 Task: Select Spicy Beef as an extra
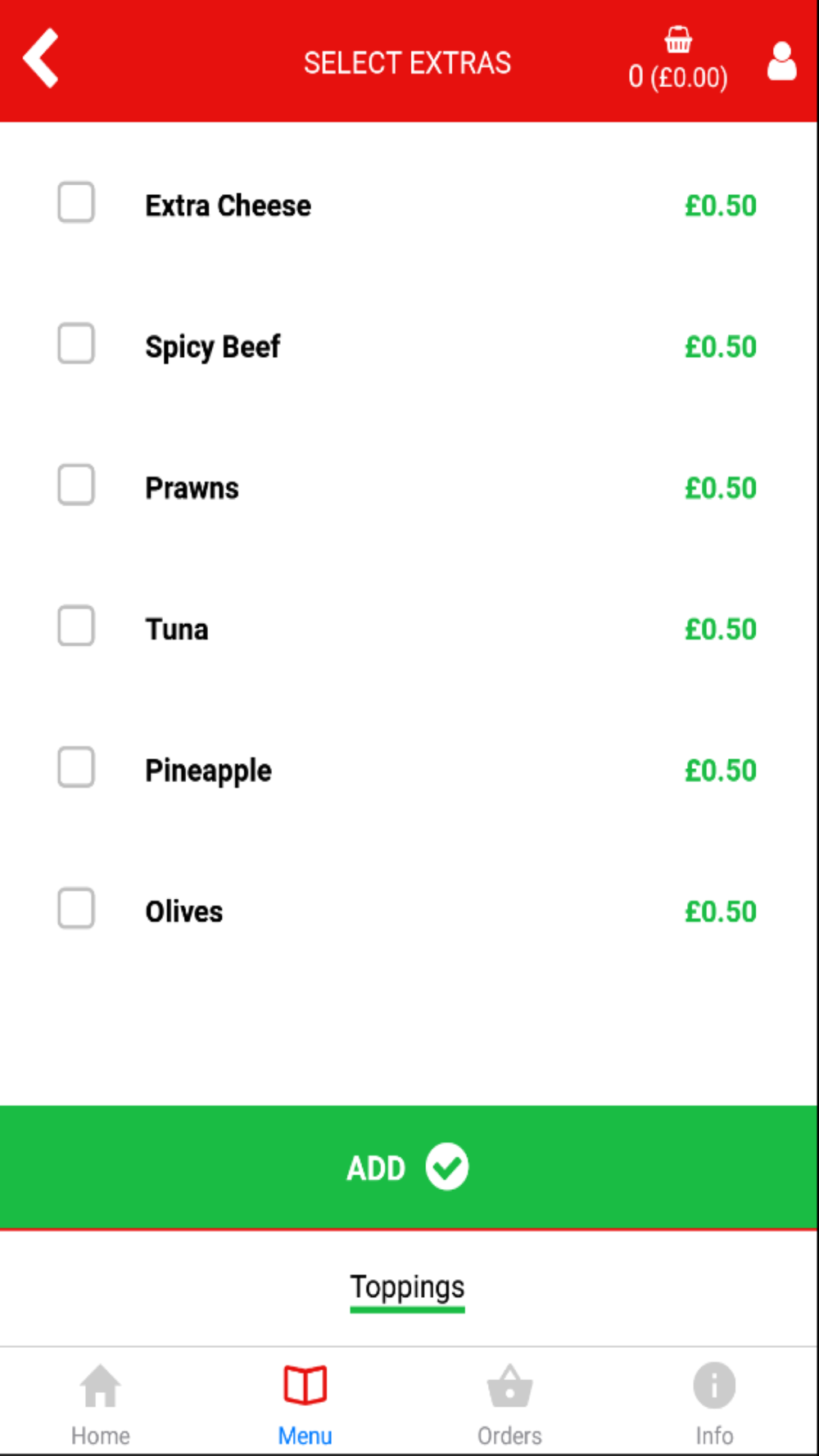[x=76, y=344]
